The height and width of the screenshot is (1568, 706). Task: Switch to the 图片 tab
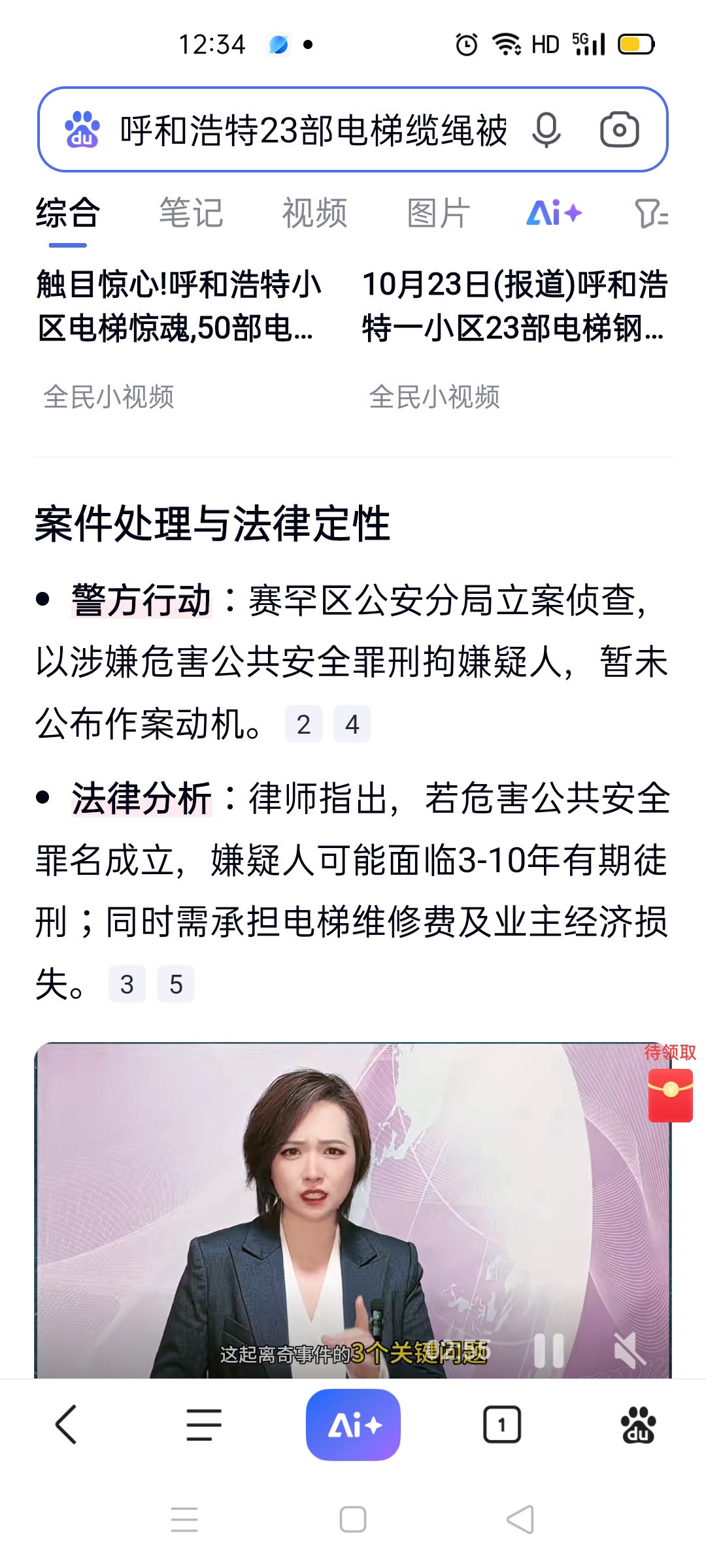click(438, 213)
